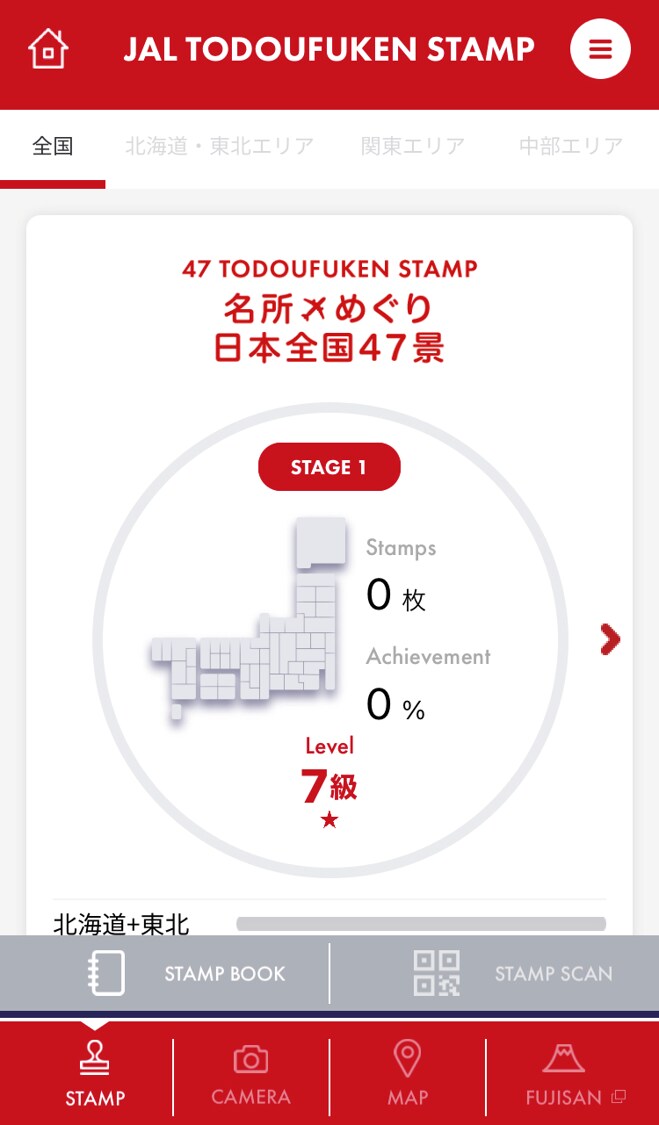Switch to 中部エリア tab

pos(571,147)
